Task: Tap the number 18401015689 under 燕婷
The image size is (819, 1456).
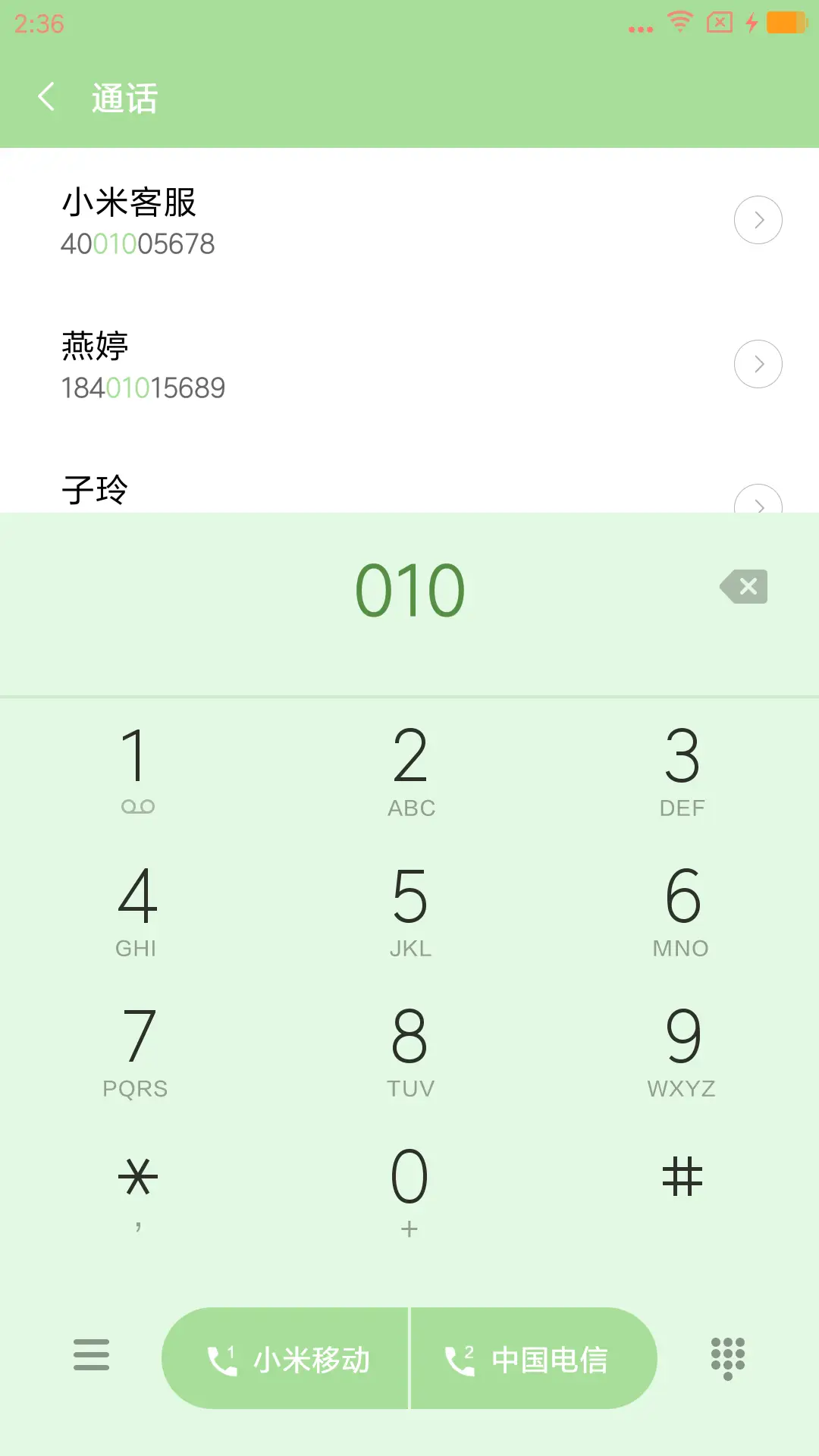Action: pos(143,387)
